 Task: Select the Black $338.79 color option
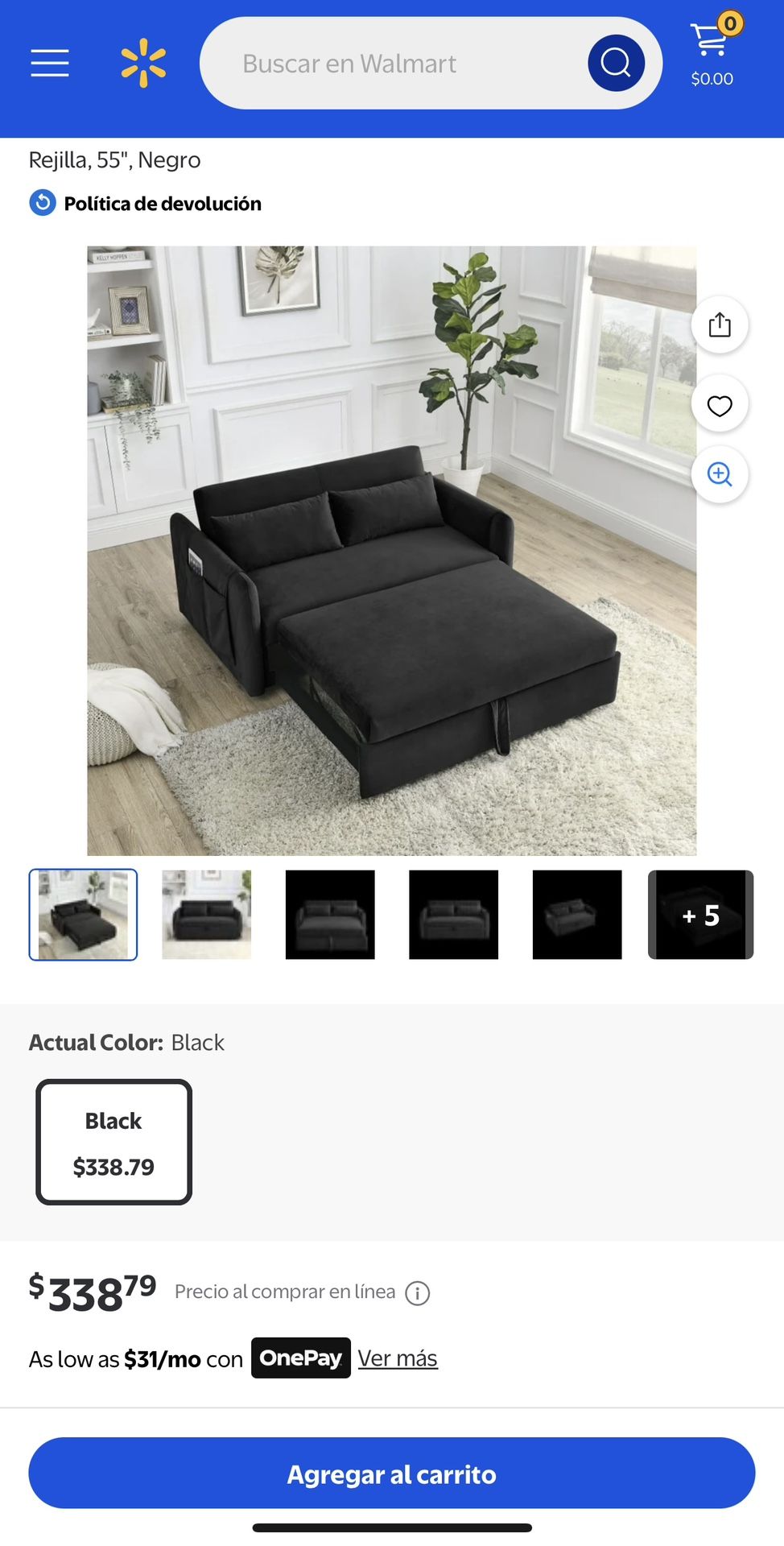point(113,1143)
